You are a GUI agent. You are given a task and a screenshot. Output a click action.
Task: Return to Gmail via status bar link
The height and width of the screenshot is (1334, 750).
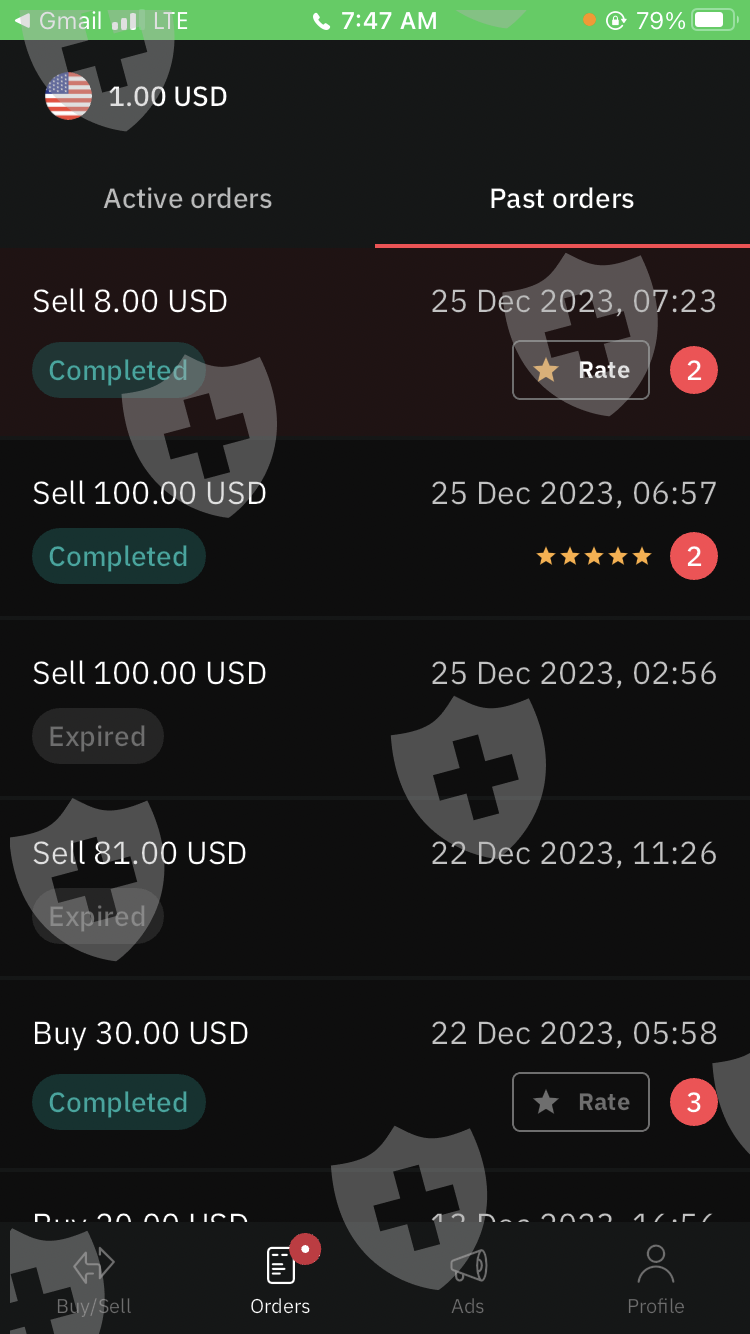[x=60, y=21]
